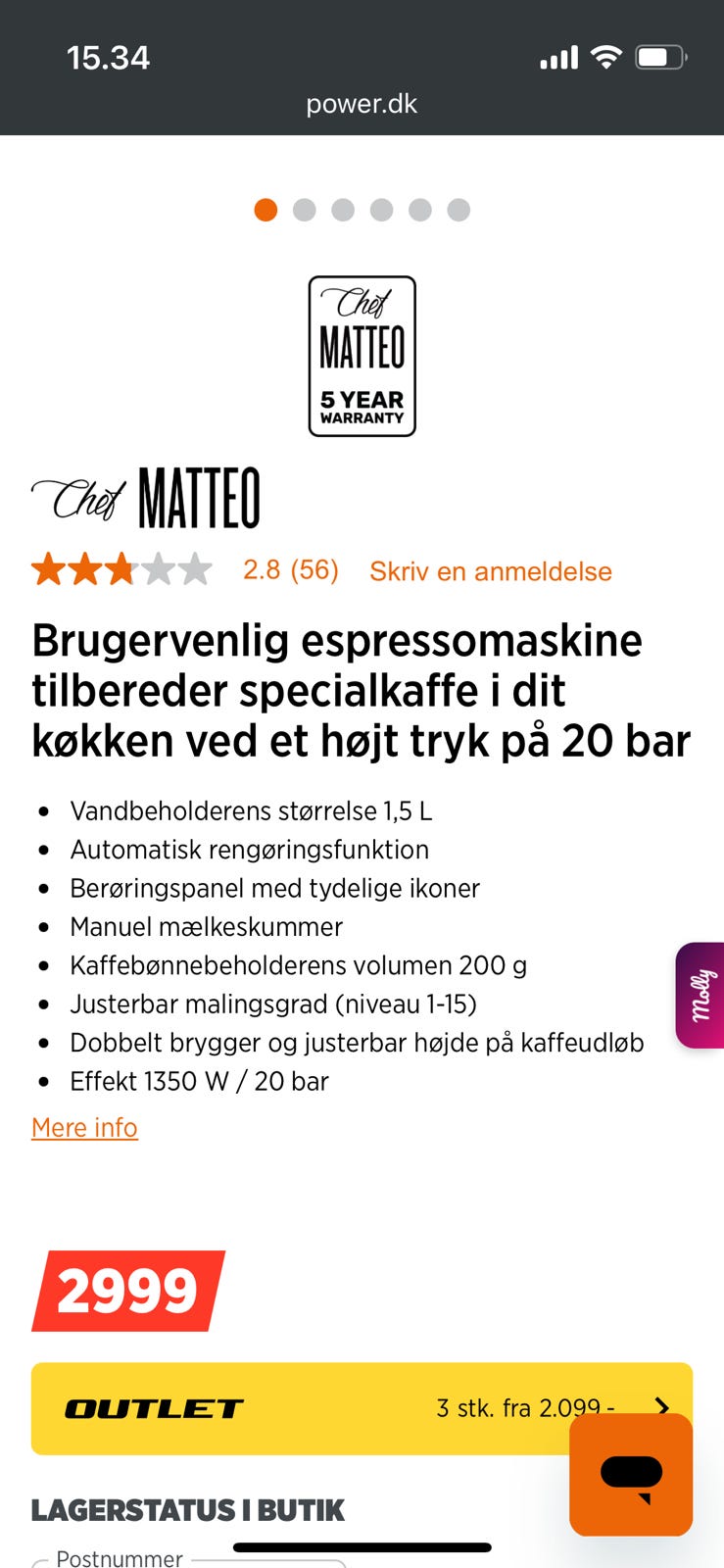The image size is (724, 1568).
Task: Select the second carousel dot
Action: [304, 210]
